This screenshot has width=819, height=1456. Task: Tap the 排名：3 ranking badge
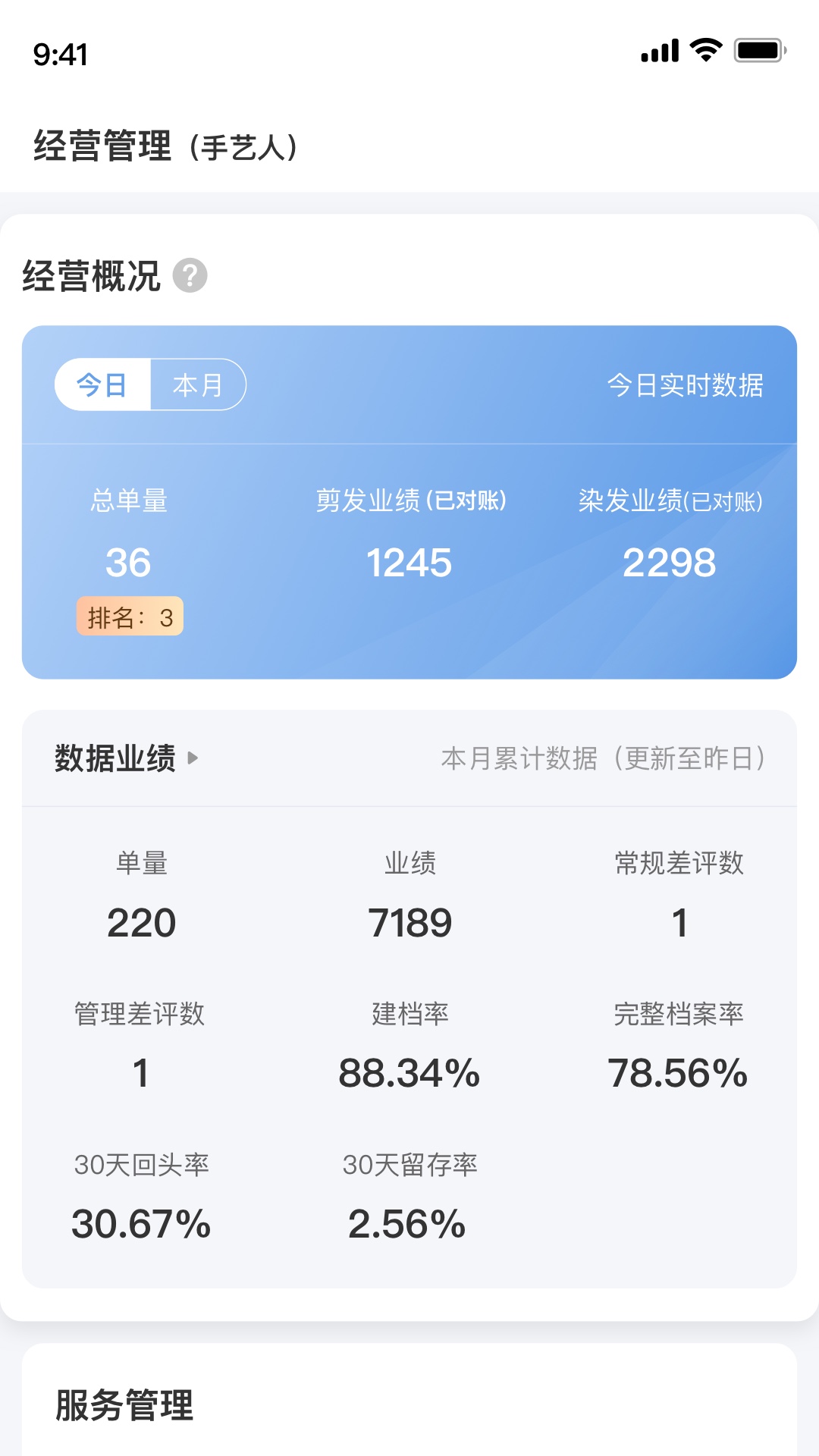tap(129, 616)
